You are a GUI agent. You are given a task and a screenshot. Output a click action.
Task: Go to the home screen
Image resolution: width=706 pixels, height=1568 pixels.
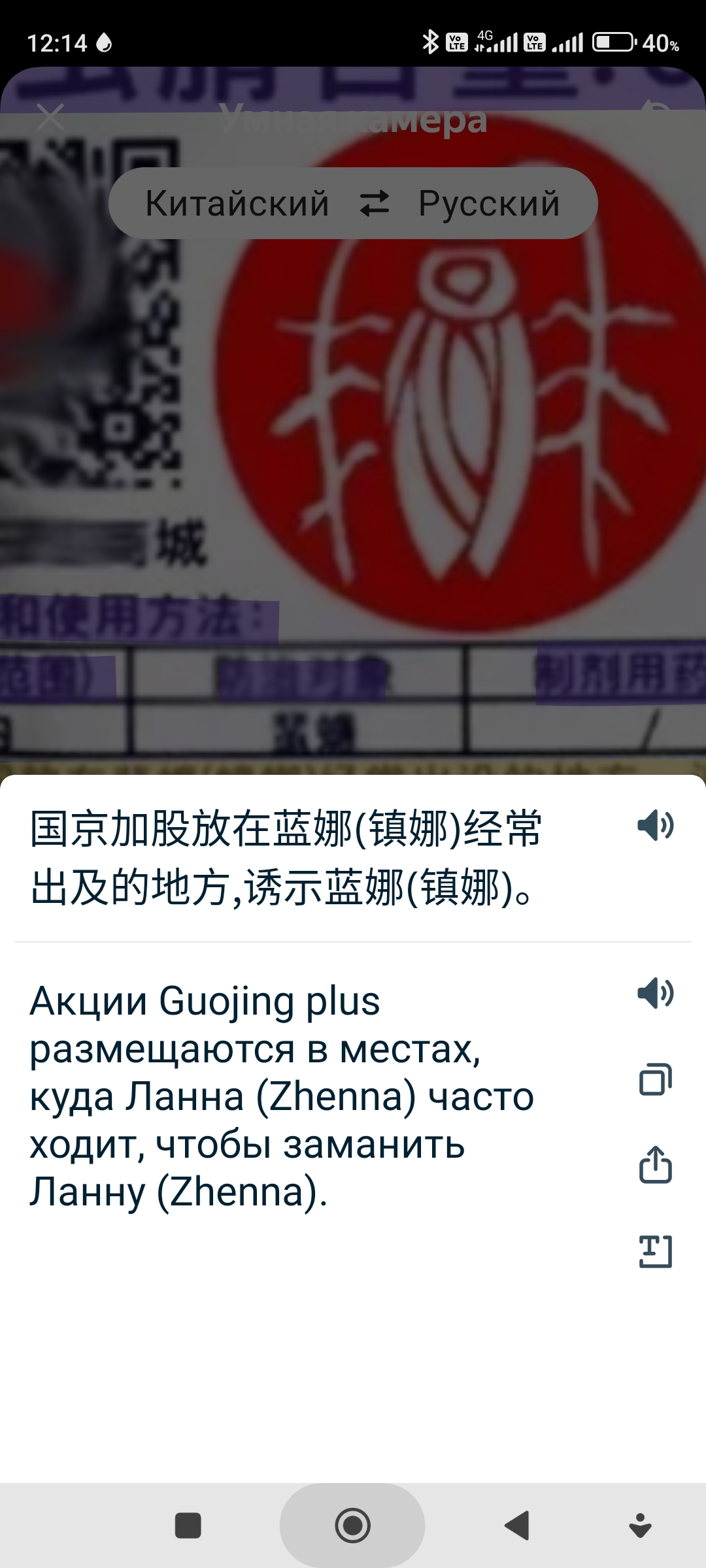352,1526
